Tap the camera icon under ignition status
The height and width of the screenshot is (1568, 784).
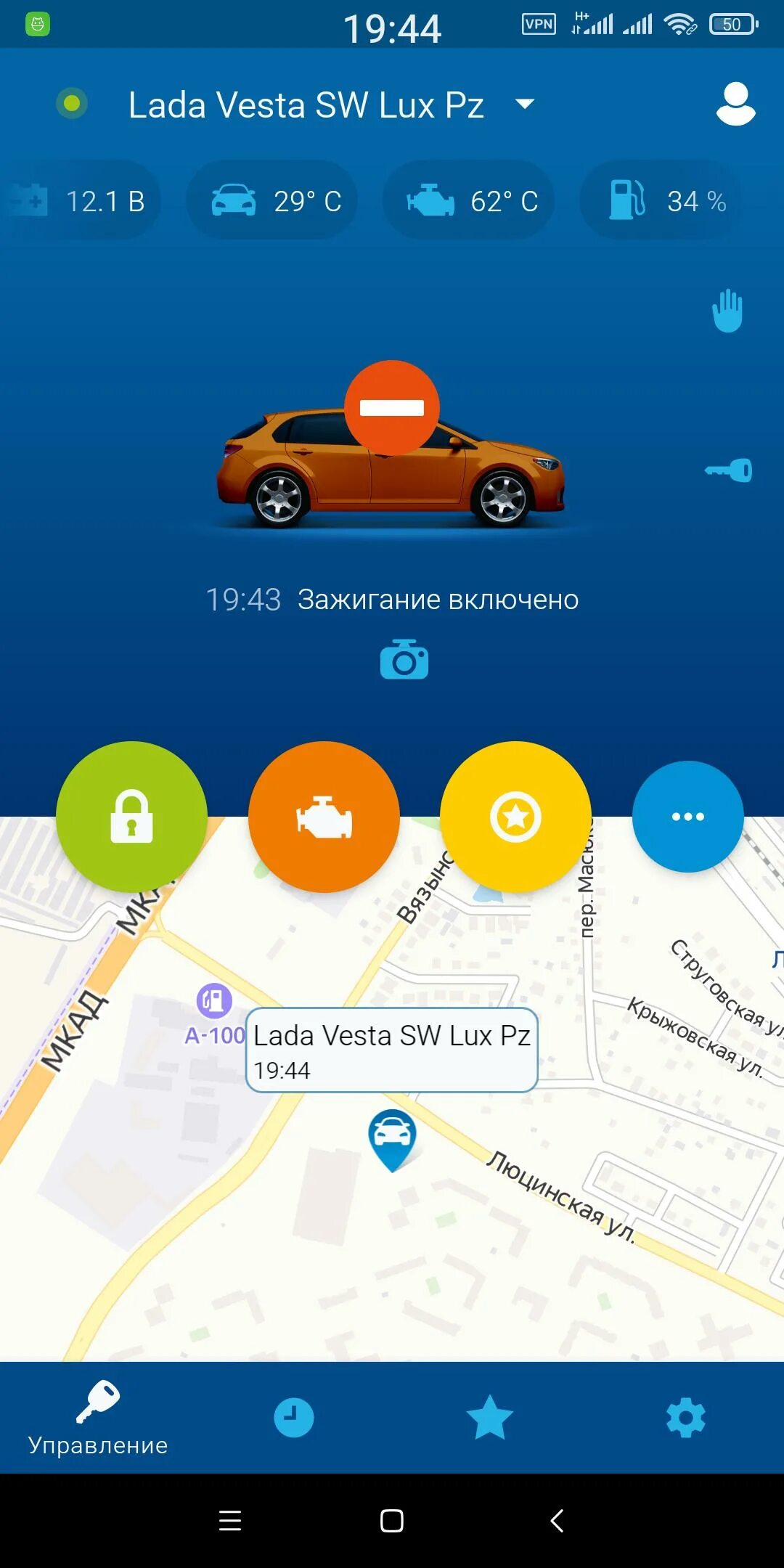pos(404,659)
